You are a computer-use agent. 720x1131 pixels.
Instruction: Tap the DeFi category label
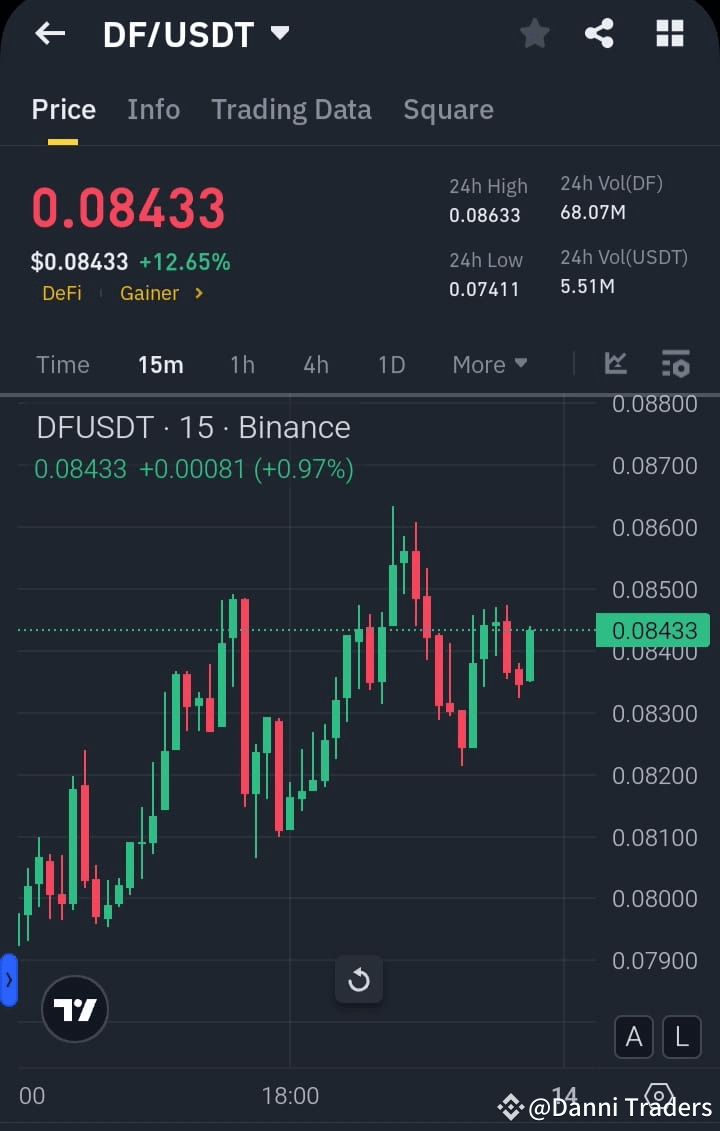point(61,293)
